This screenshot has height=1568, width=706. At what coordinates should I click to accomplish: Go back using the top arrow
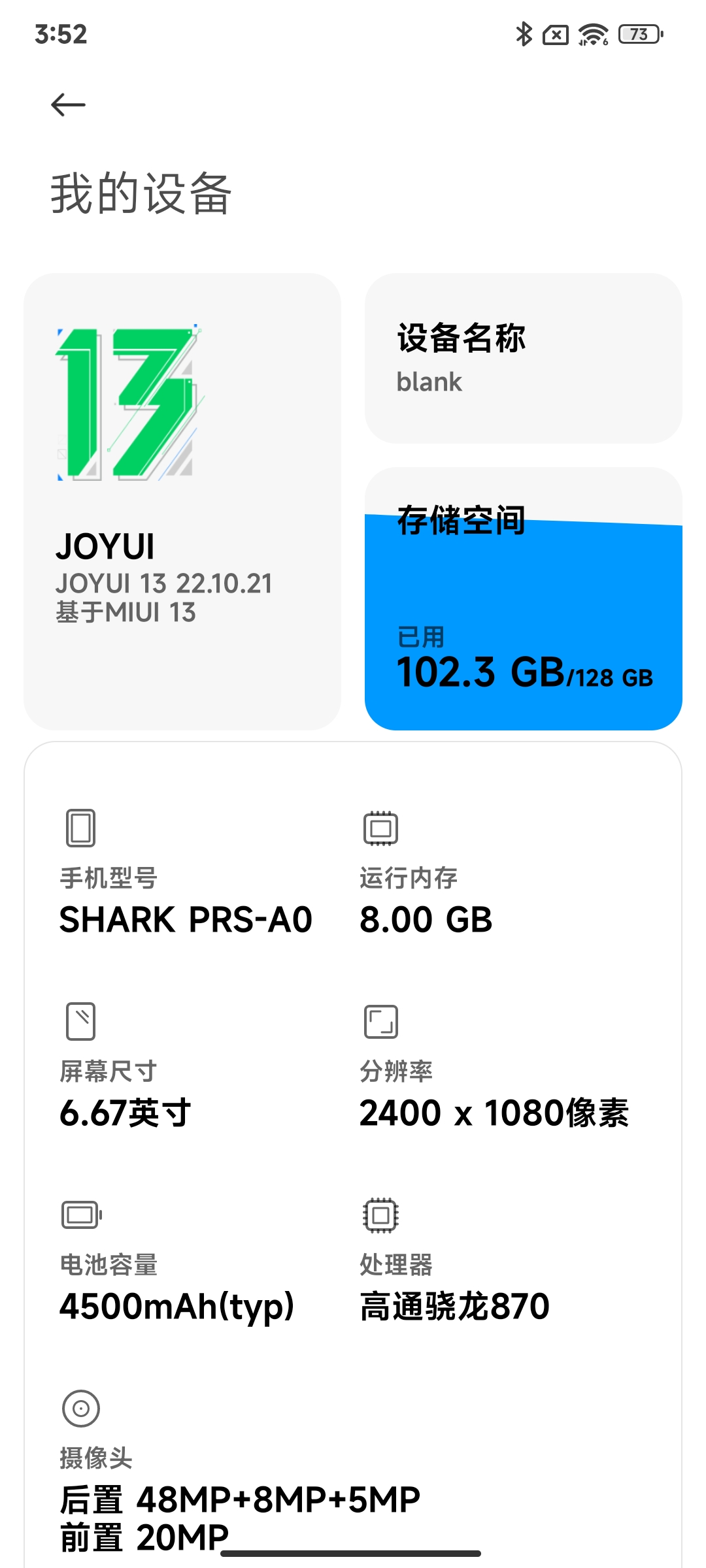[x=68, y=105]
